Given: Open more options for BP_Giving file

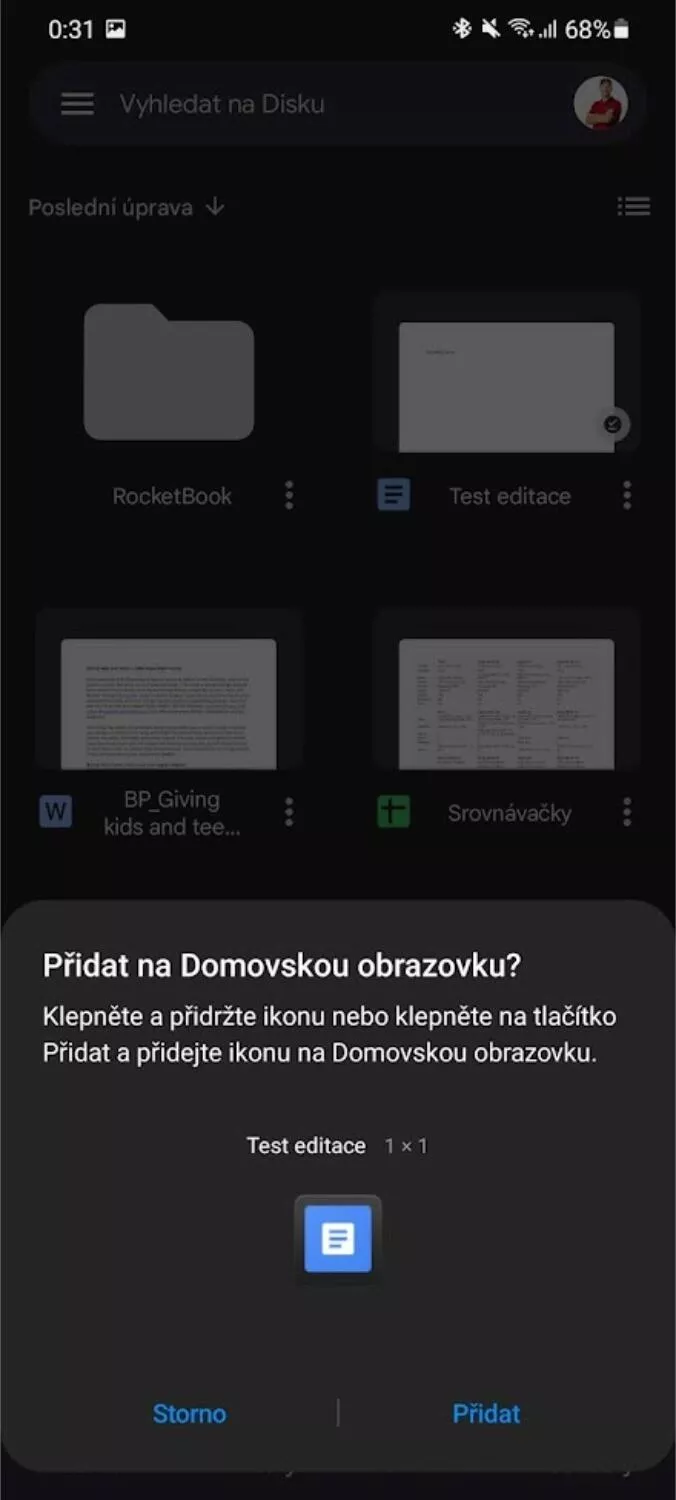Looking at the screenshot, I should click(x=289, y=812).
